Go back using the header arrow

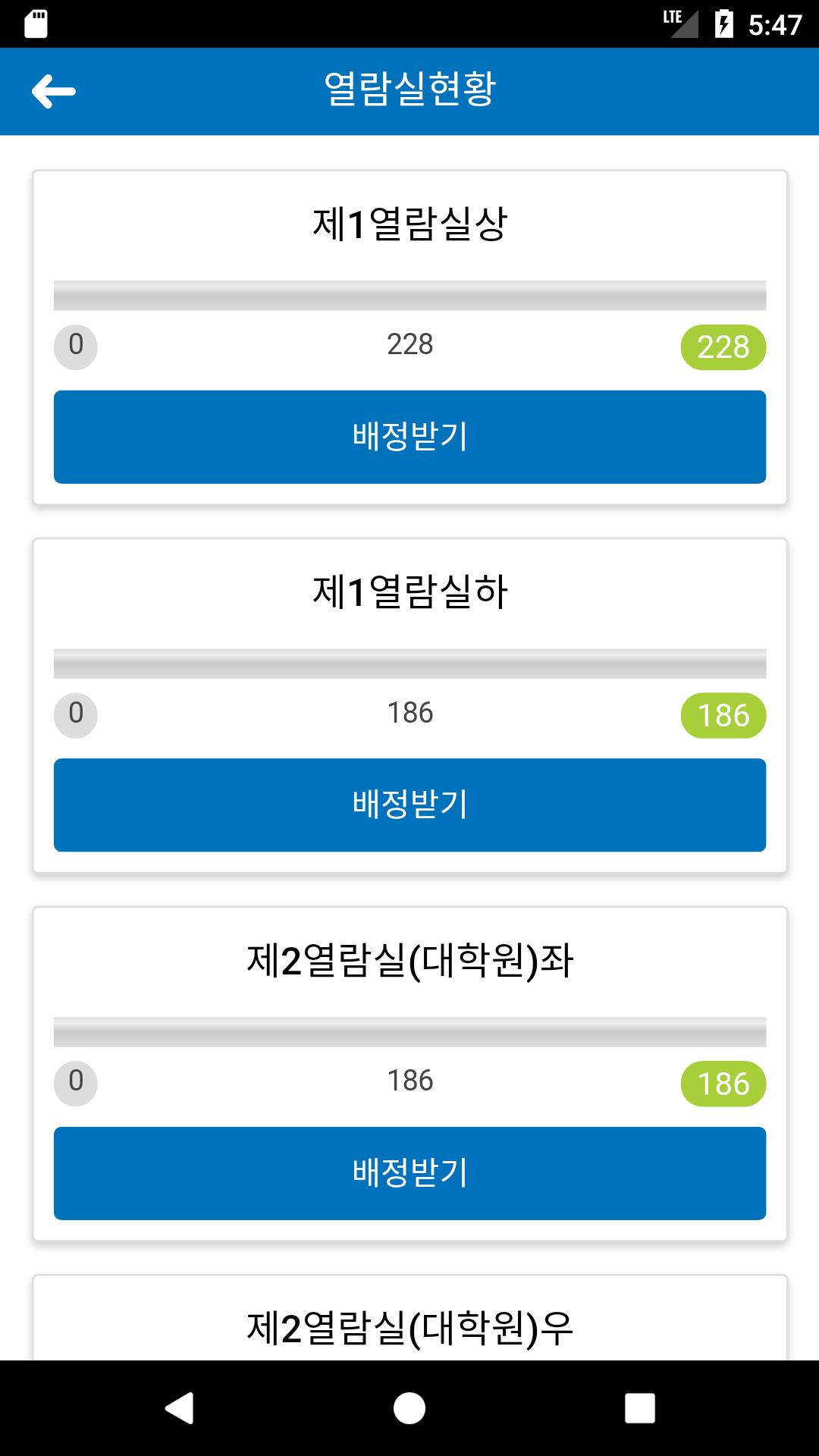pyautogui.click(x=54, y=91)
